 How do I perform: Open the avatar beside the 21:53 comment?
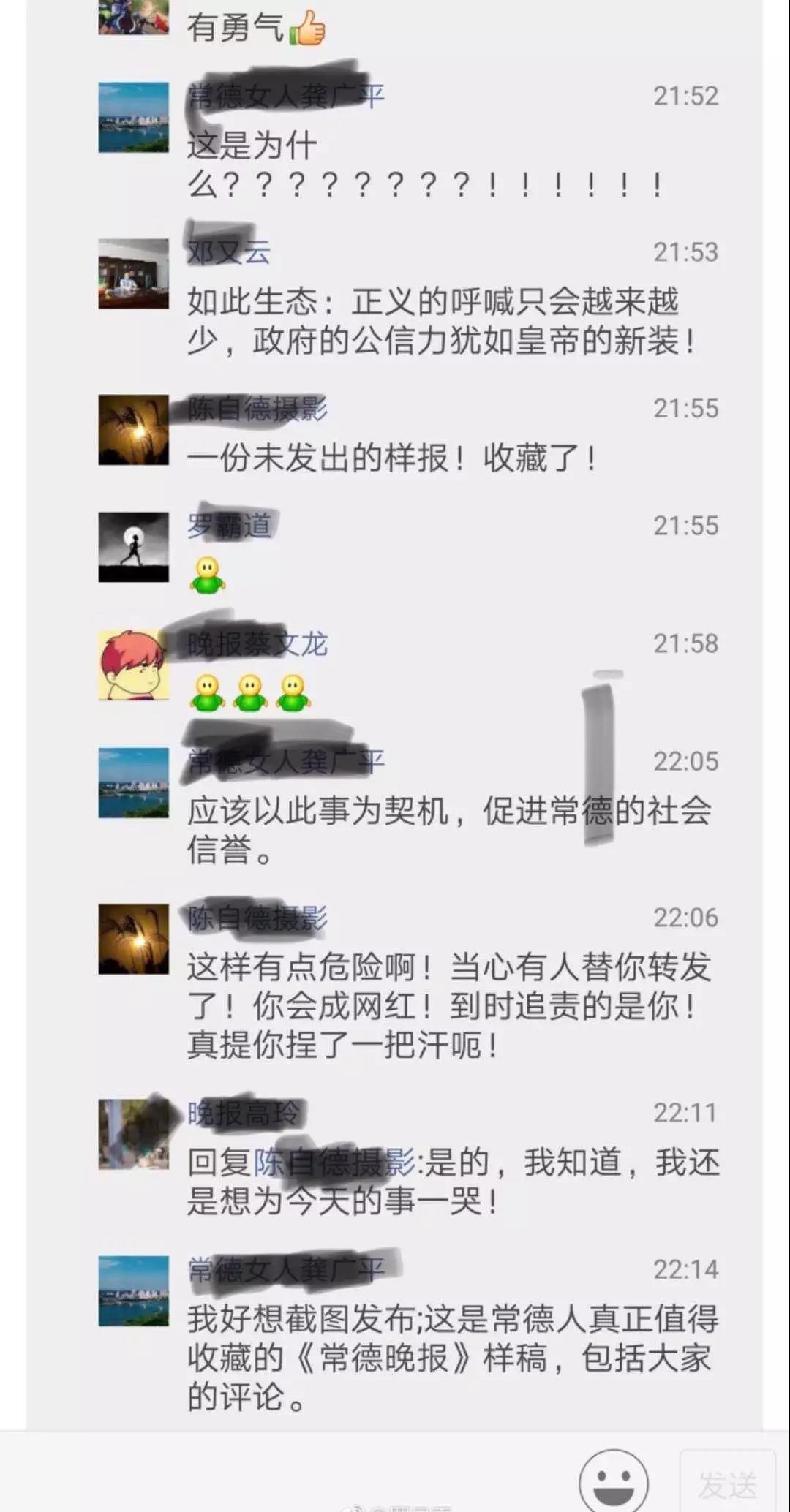coord(134,273)
